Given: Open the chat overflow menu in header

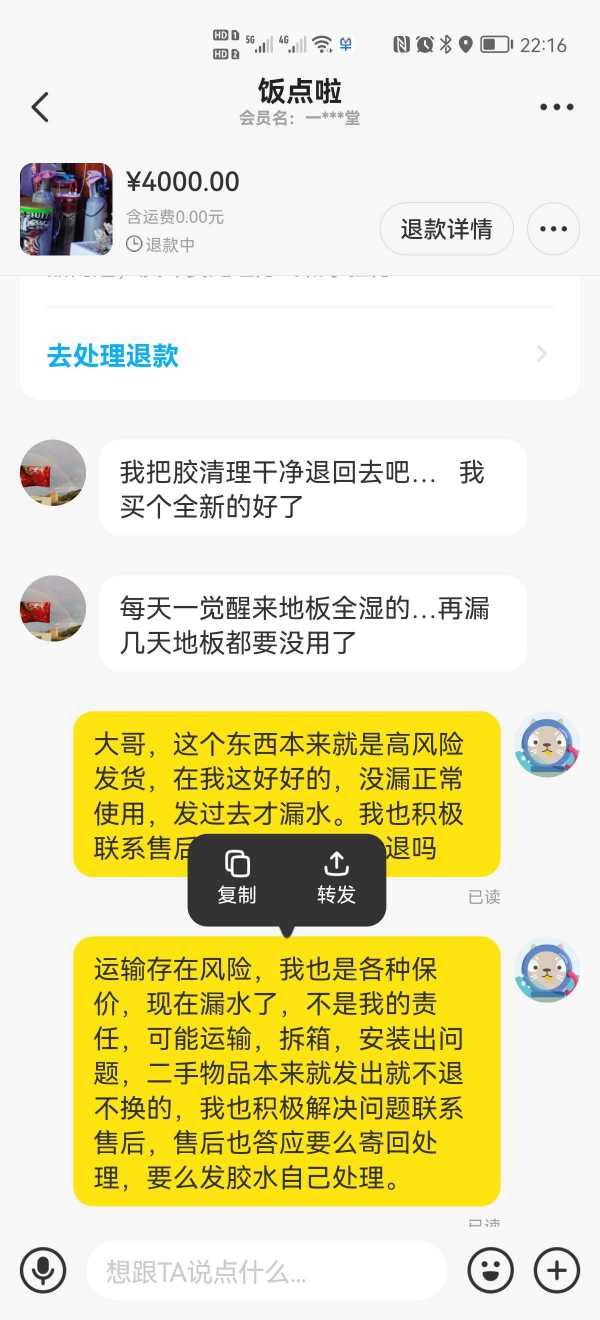Looking at the screenshot, I should tap(556, 107).
